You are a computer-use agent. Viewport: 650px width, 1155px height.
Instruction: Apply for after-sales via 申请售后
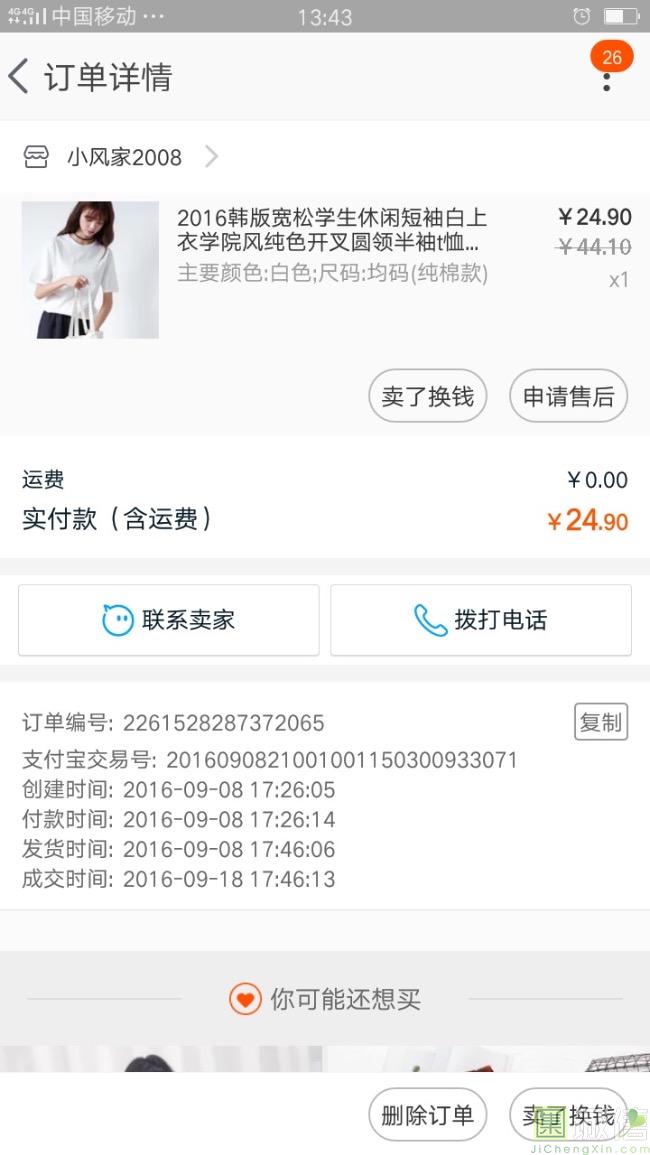tap(568, 397)
